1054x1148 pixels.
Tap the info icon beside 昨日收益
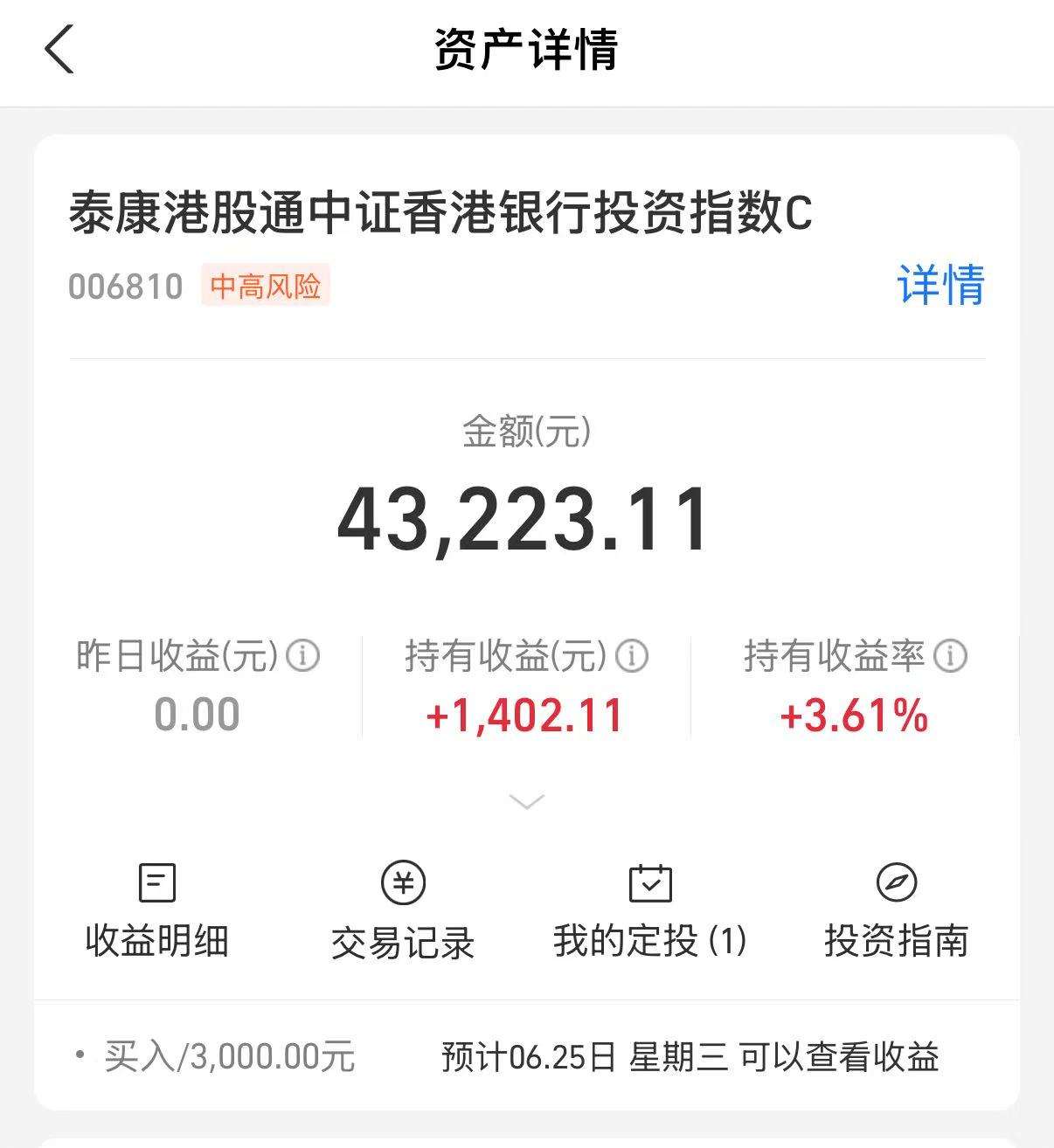(302, 655)
